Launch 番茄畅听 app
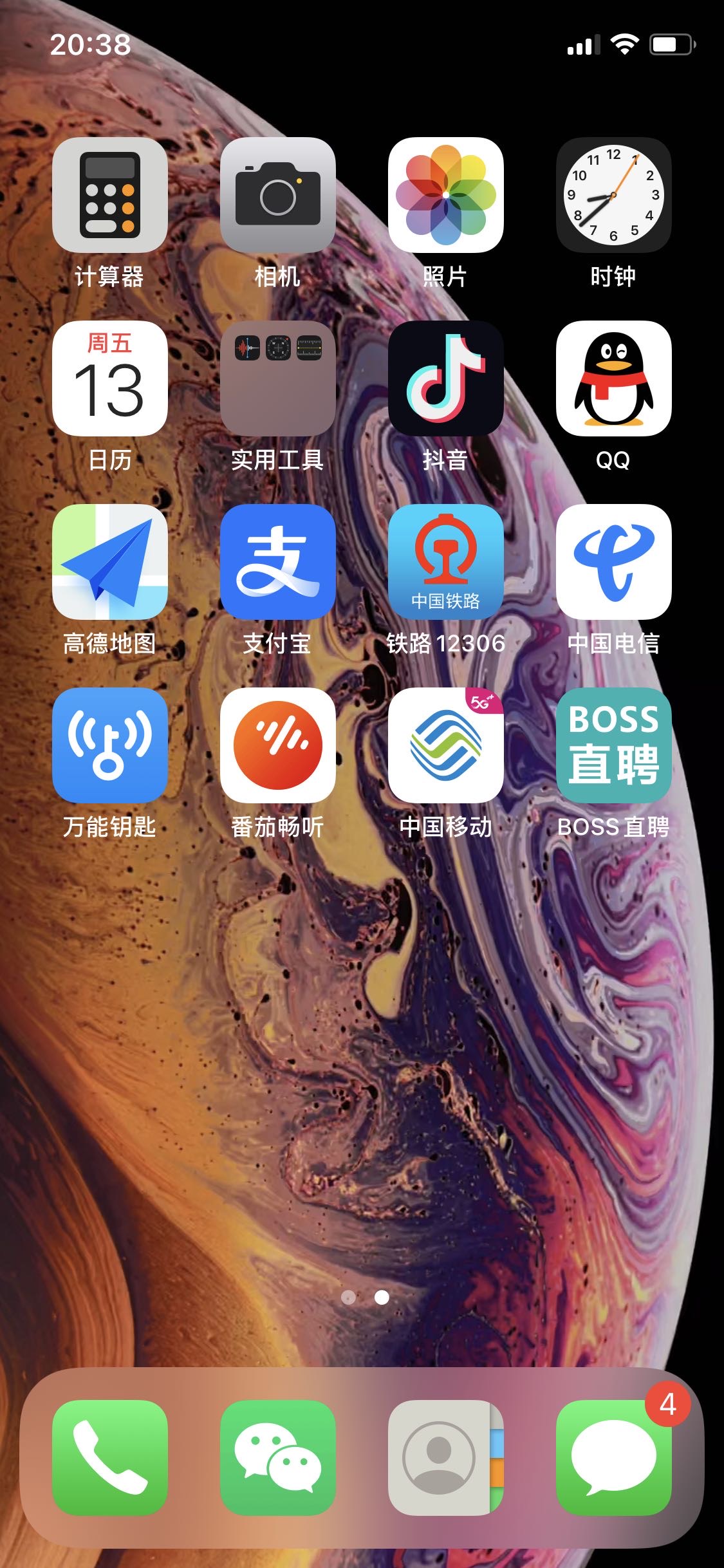724x1568 pixels. tap(278, 745)
